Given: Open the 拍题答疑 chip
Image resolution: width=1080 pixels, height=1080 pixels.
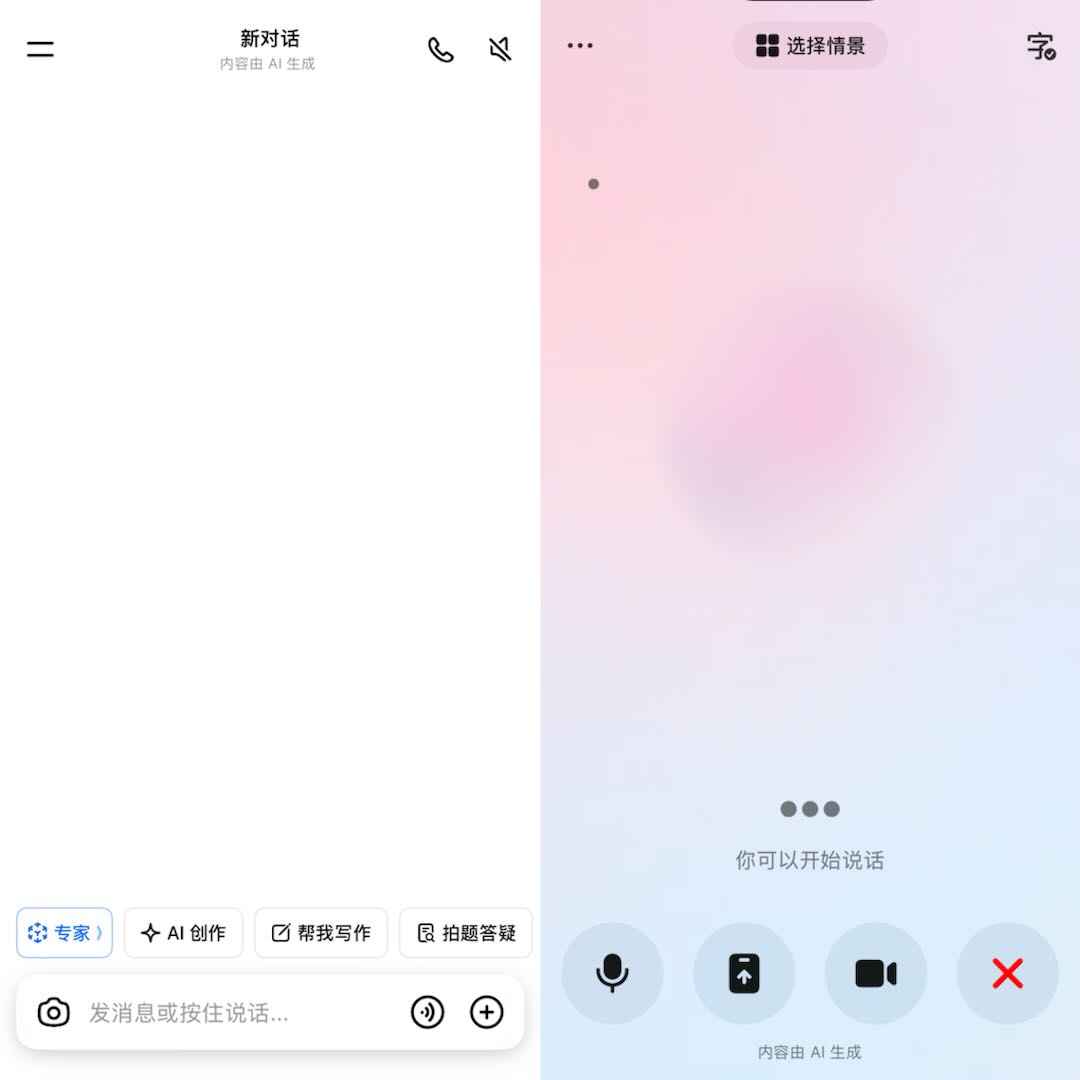Looking at the screenshot, I should [466, 933].
